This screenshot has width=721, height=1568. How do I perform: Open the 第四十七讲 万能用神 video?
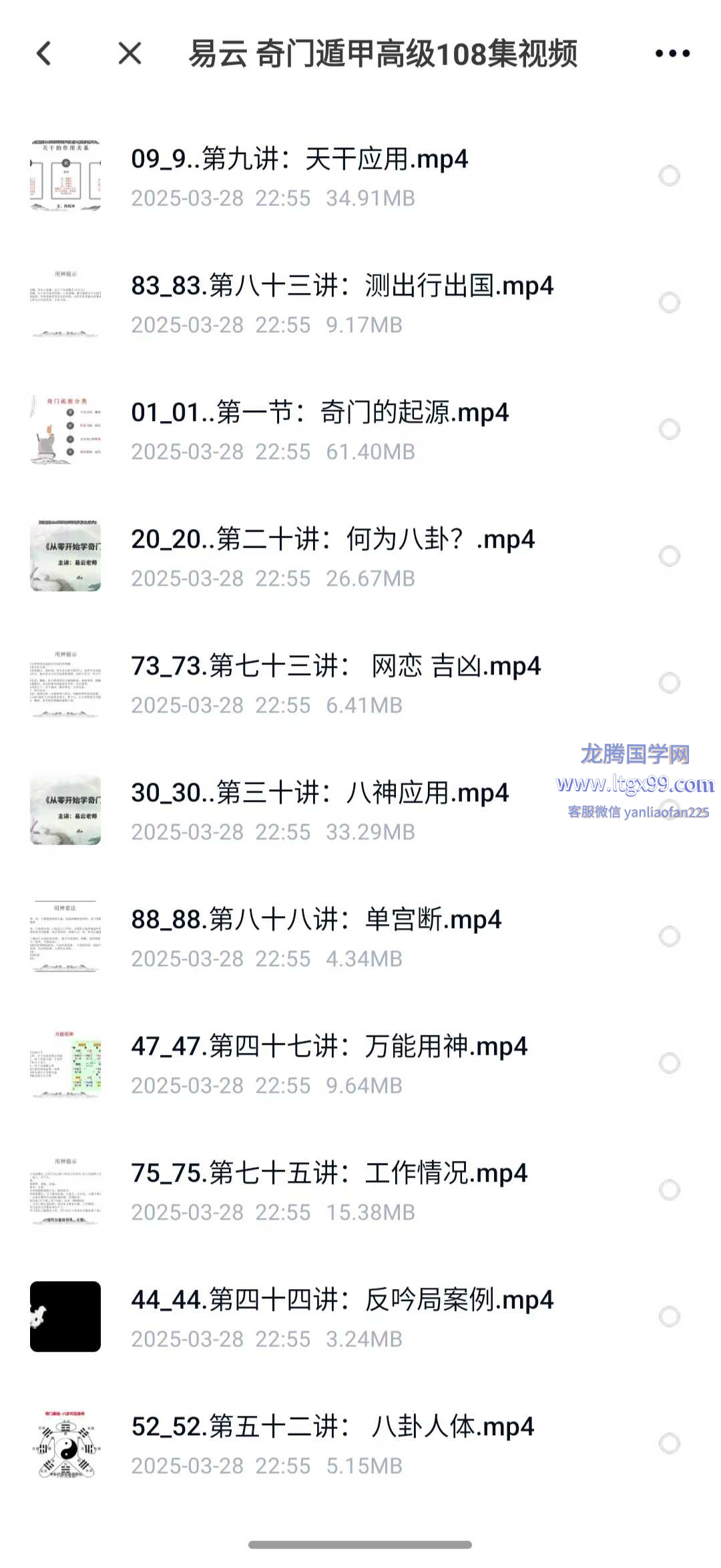pyautogui.click(x=328, y=1048)
